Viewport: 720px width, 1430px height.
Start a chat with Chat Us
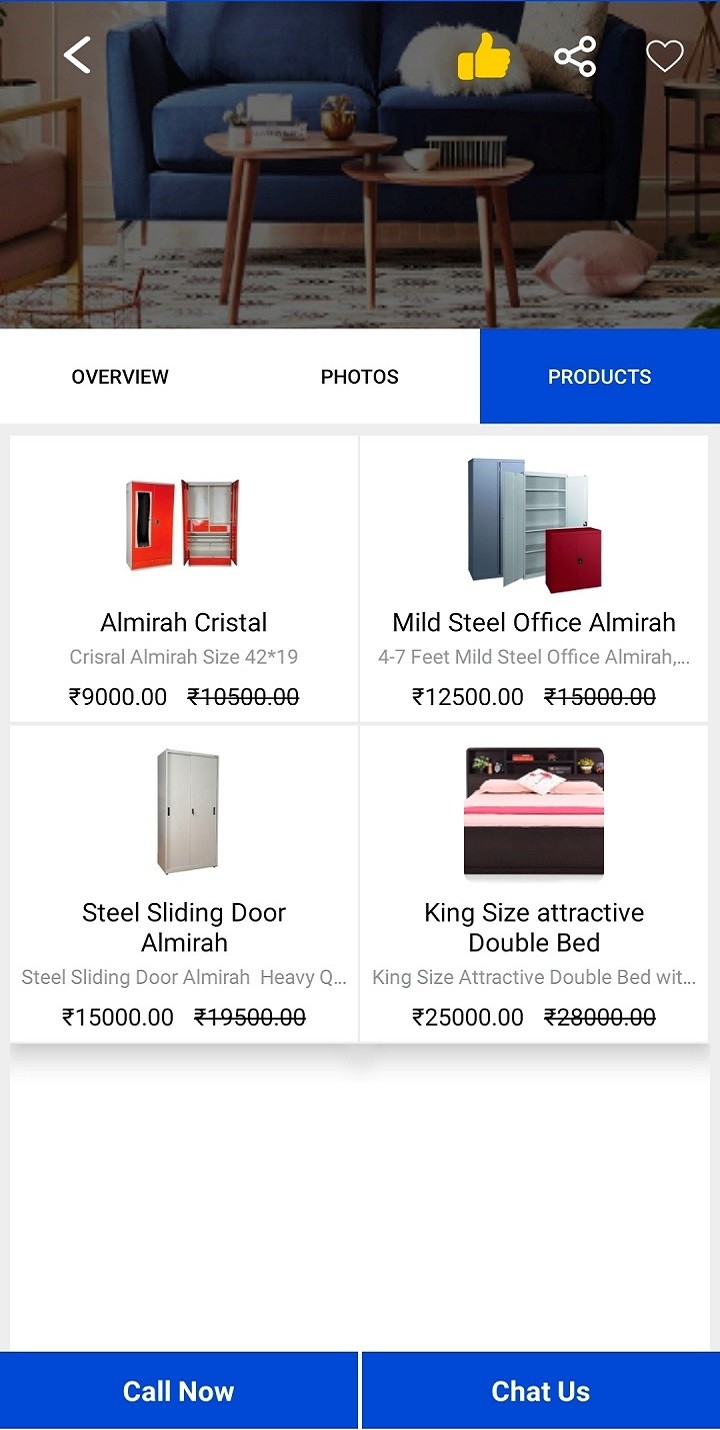(540, 1391)
